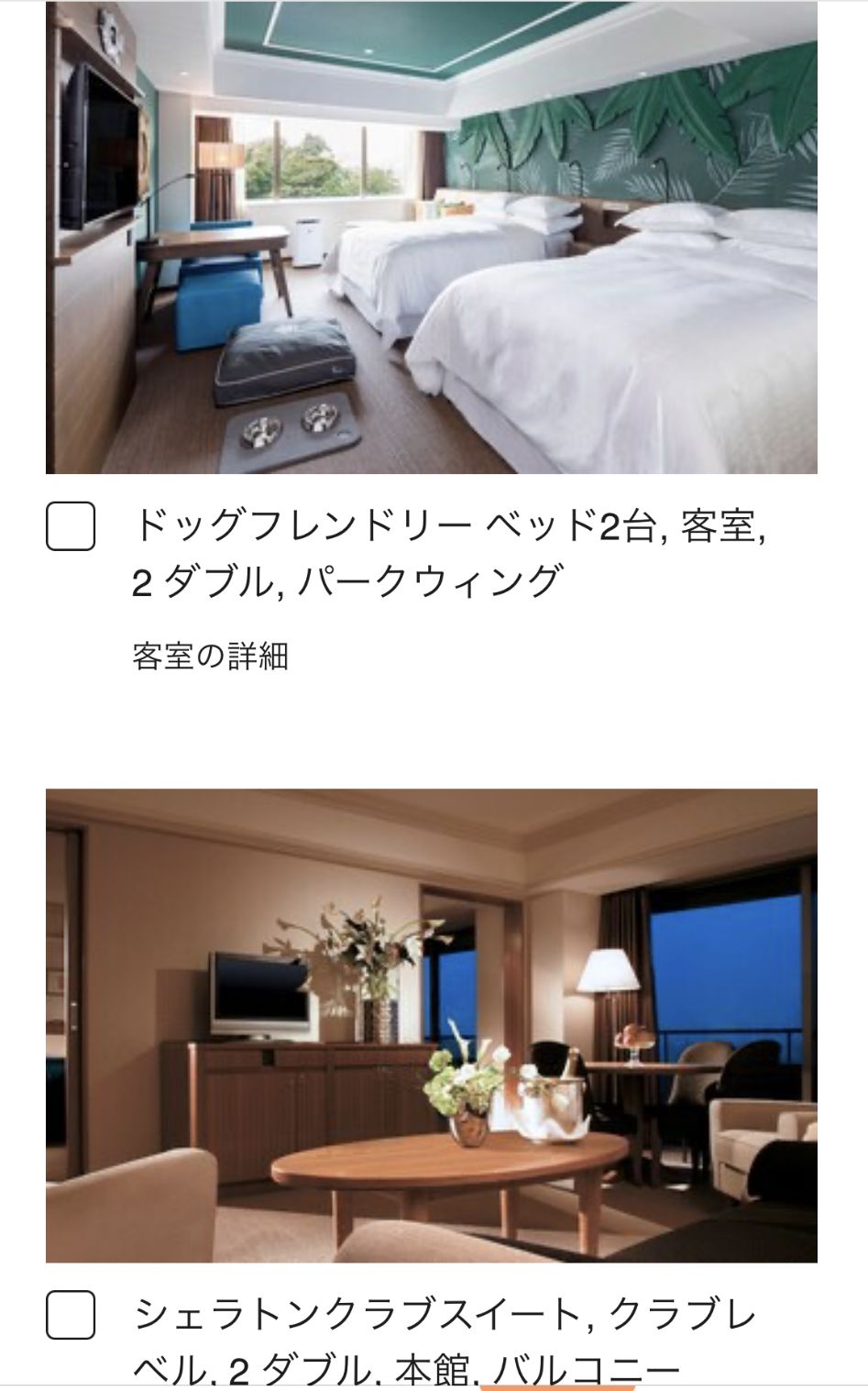
Task: View the Sheraton Club Suite photo
Action: [x=431, y=1025]
